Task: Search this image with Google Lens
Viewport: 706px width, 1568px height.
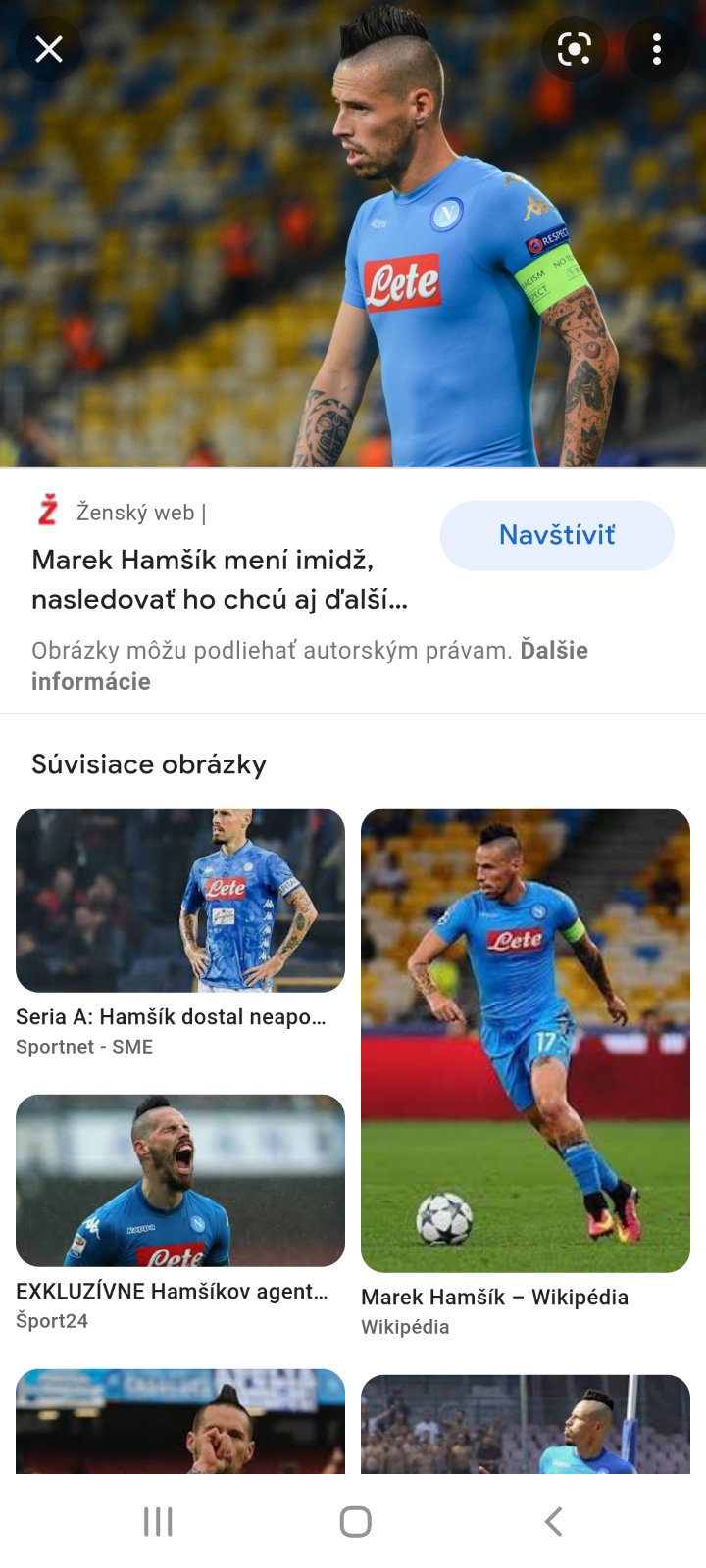Action: coord(575,49)
